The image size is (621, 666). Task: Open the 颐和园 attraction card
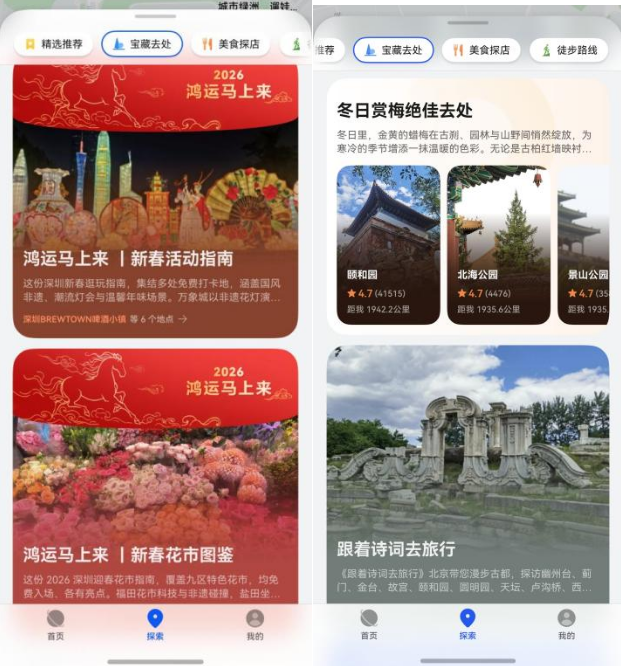point(388,244)
